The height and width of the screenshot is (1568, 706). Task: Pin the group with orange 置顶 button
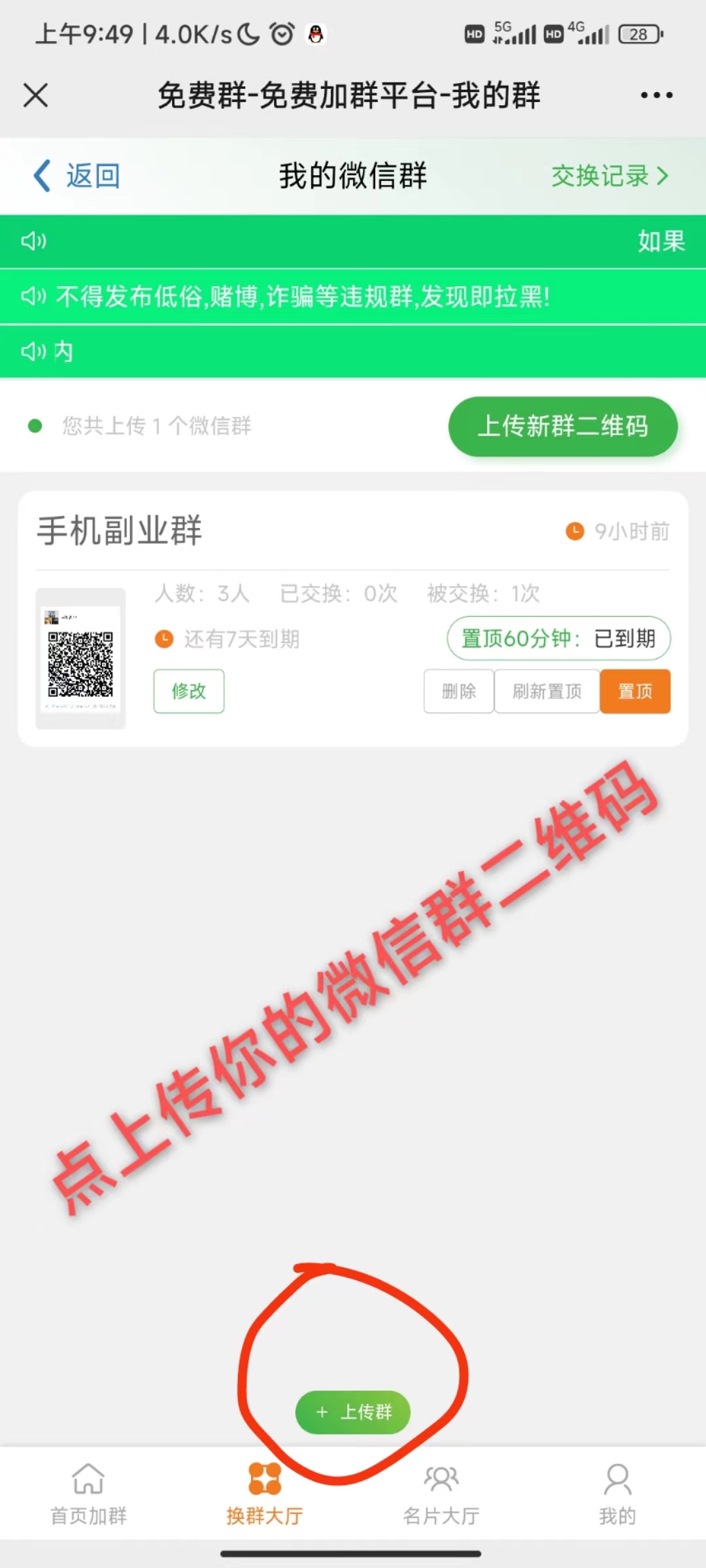click(x=635, y=691)
